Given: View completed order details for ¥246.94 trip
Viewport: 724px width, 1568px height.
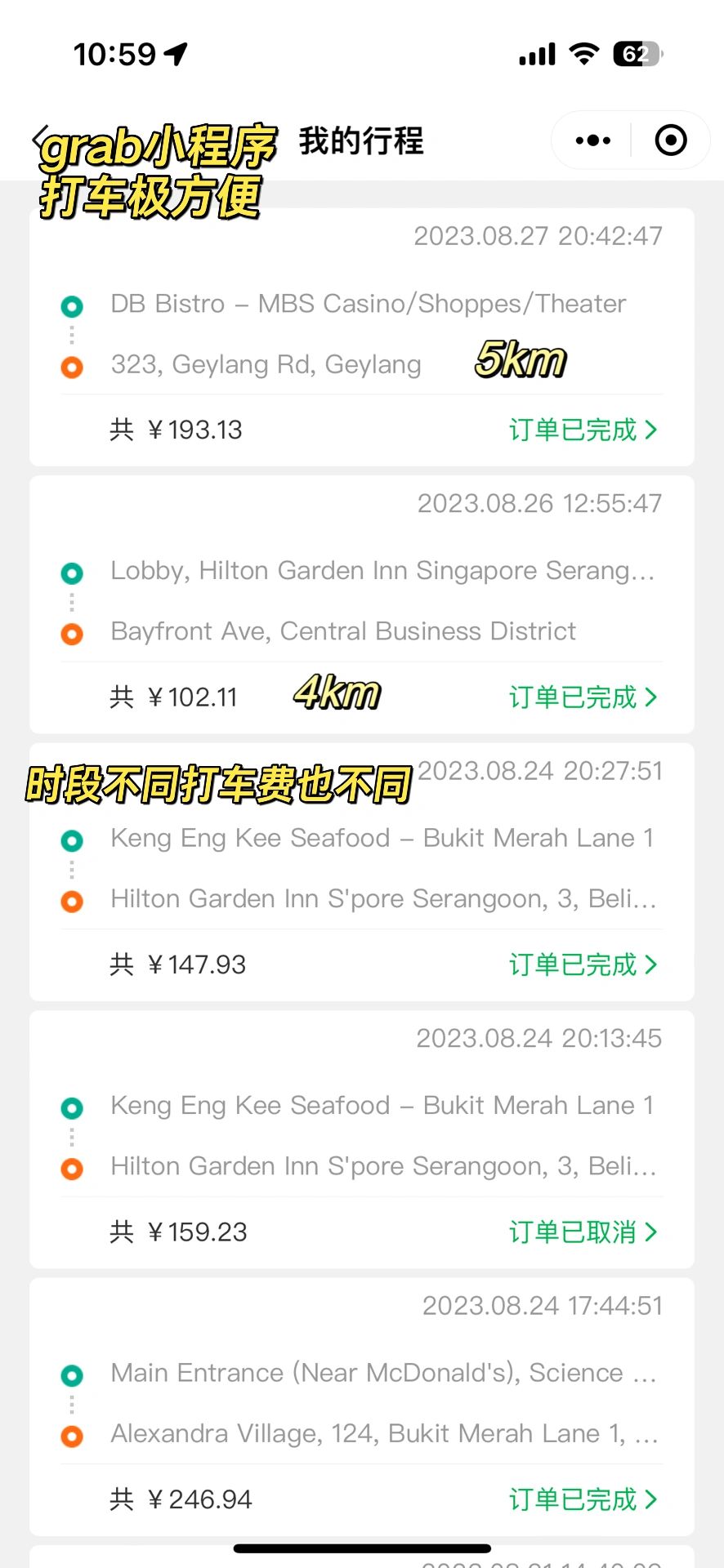Looking at the screenshot, I should click(x=583, y=1499).
